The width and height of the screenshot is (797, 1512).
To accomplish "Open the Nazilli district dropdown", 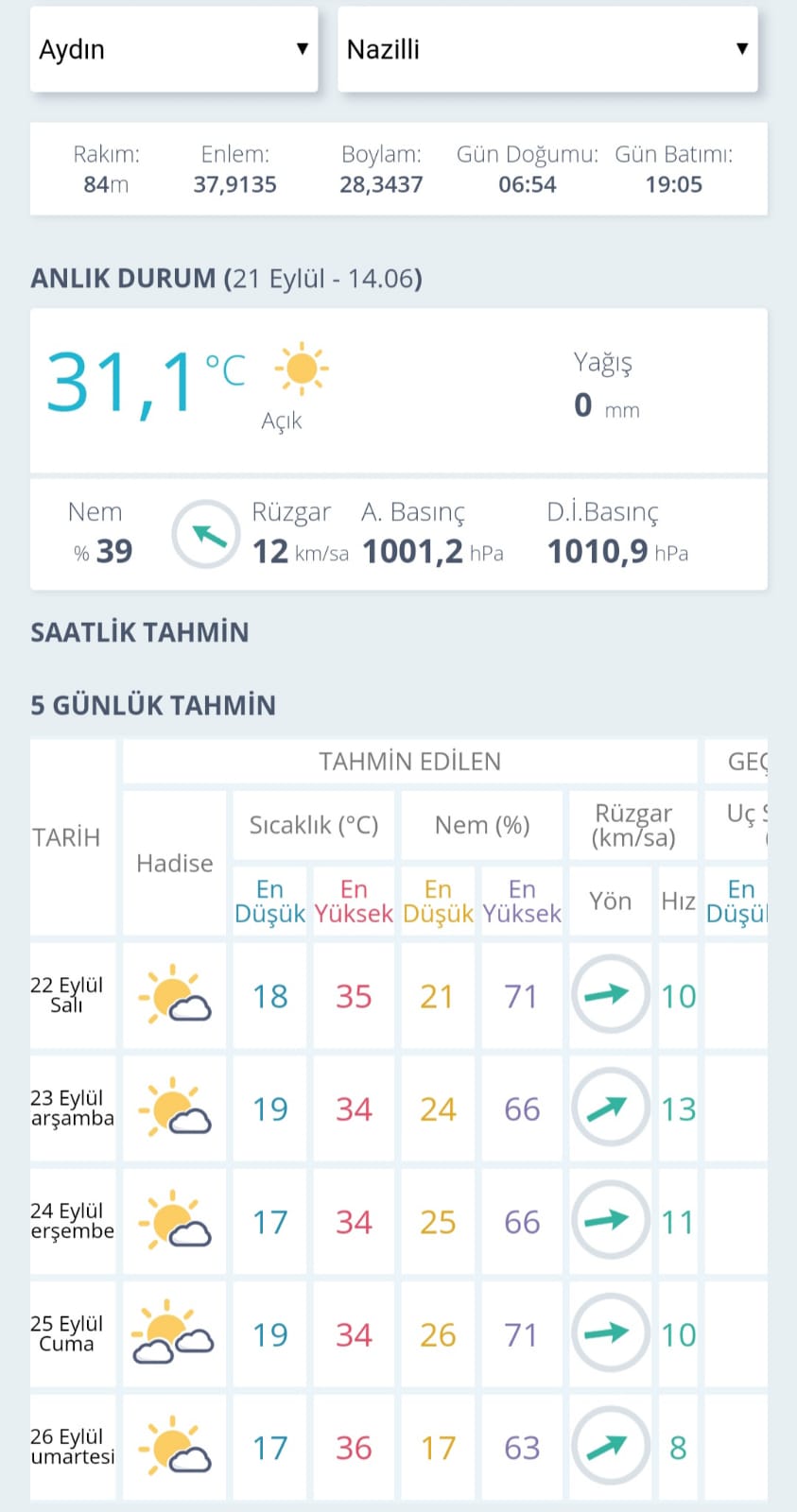I will point(547,49).
